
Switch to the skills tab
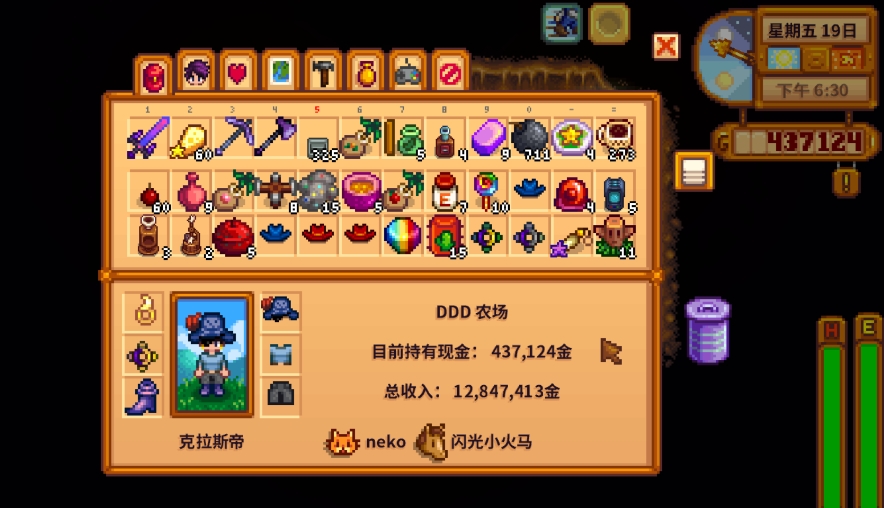coord(196,73)
